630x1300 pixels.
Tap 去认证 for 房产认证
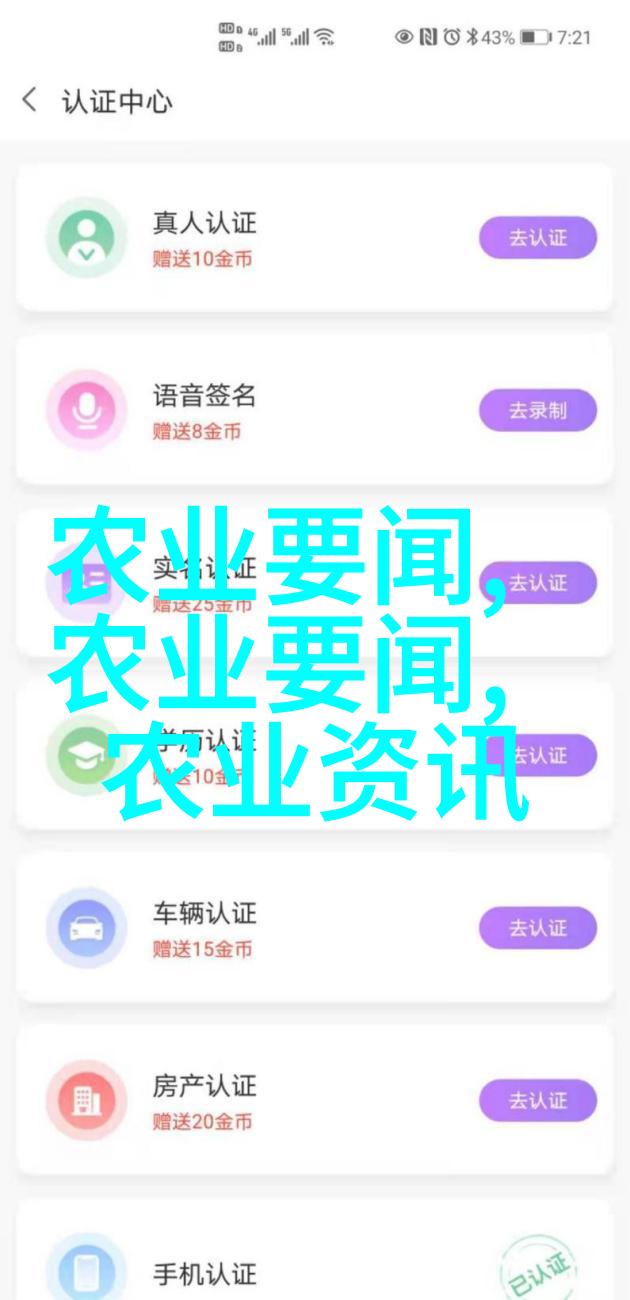point(537,1101)
